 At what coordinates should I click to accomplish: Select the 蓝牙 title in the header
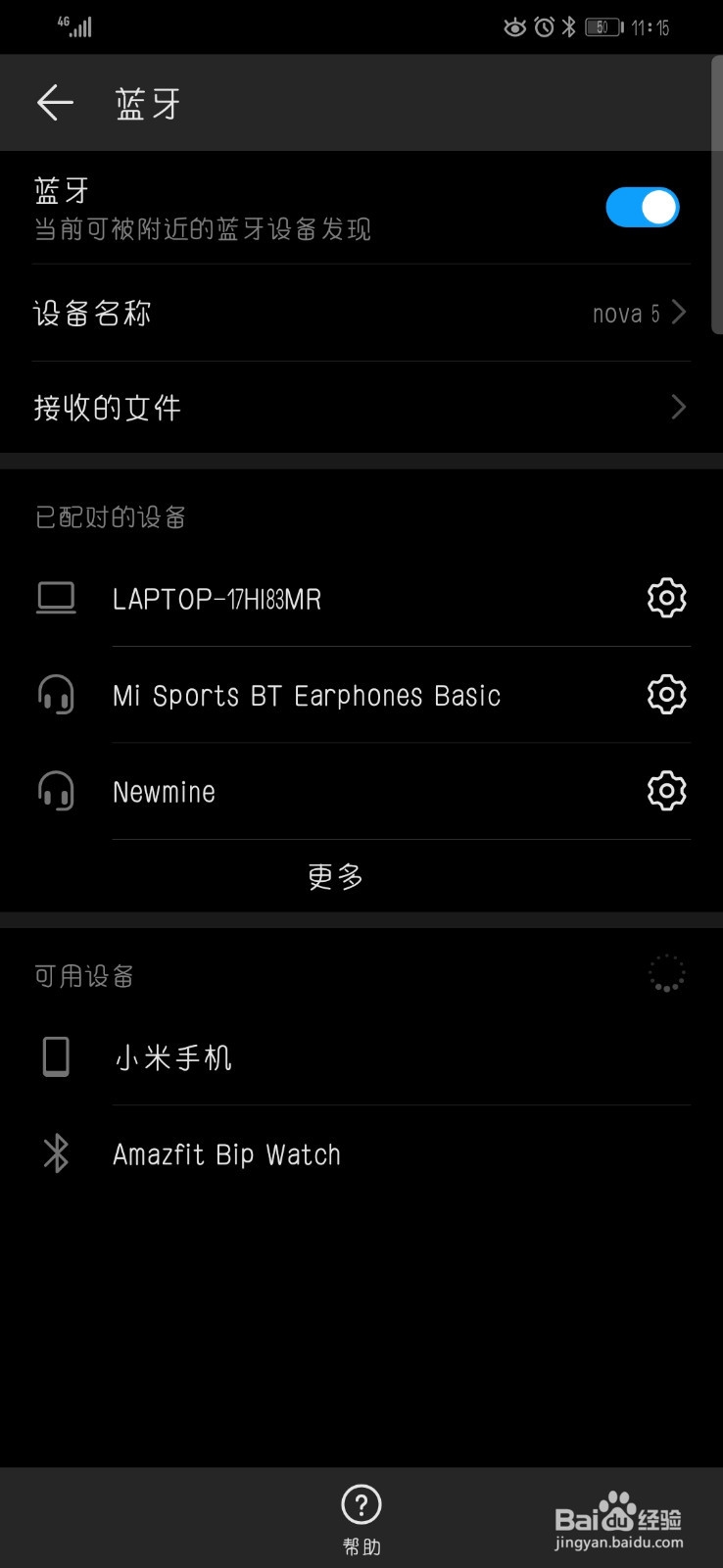pos(147,102)
